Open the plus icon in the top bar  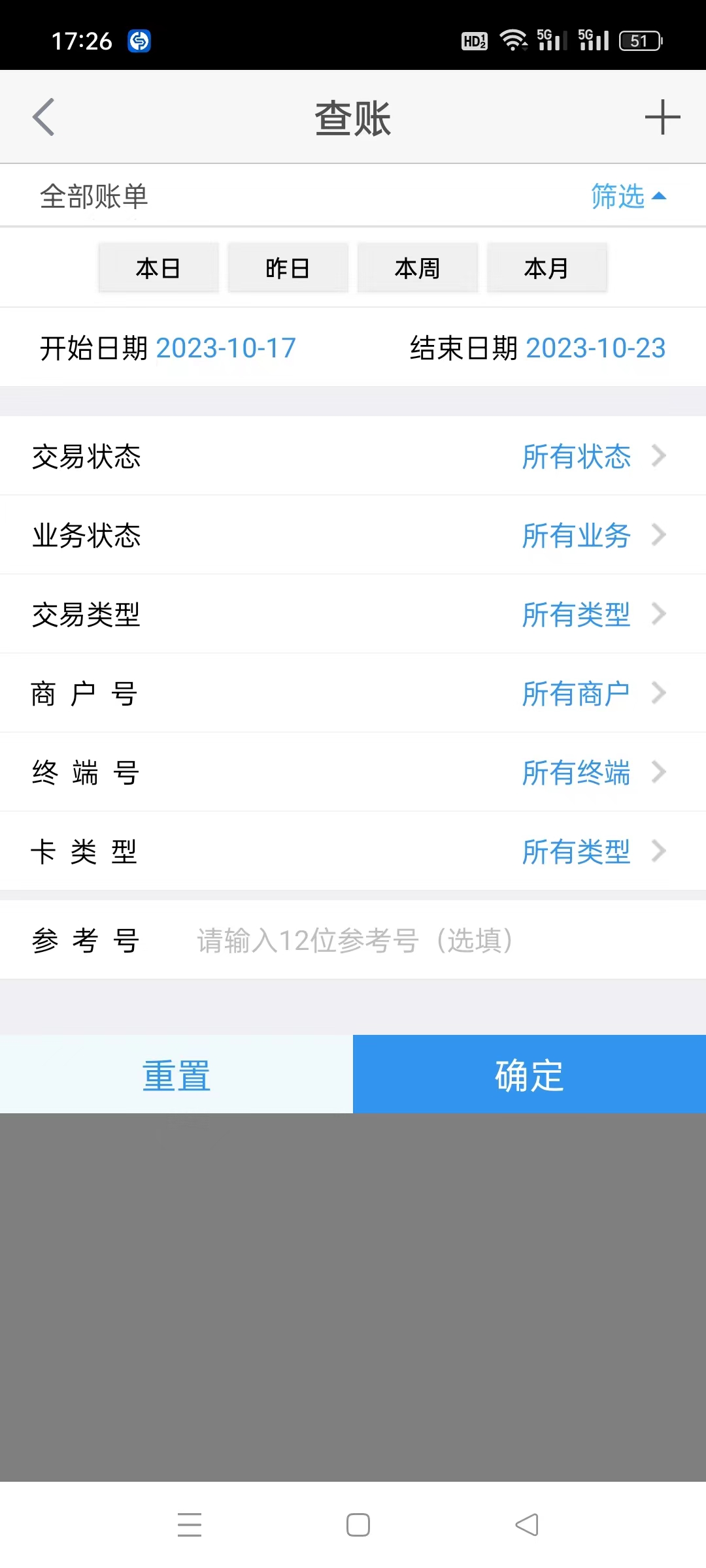tap(662, 116)
